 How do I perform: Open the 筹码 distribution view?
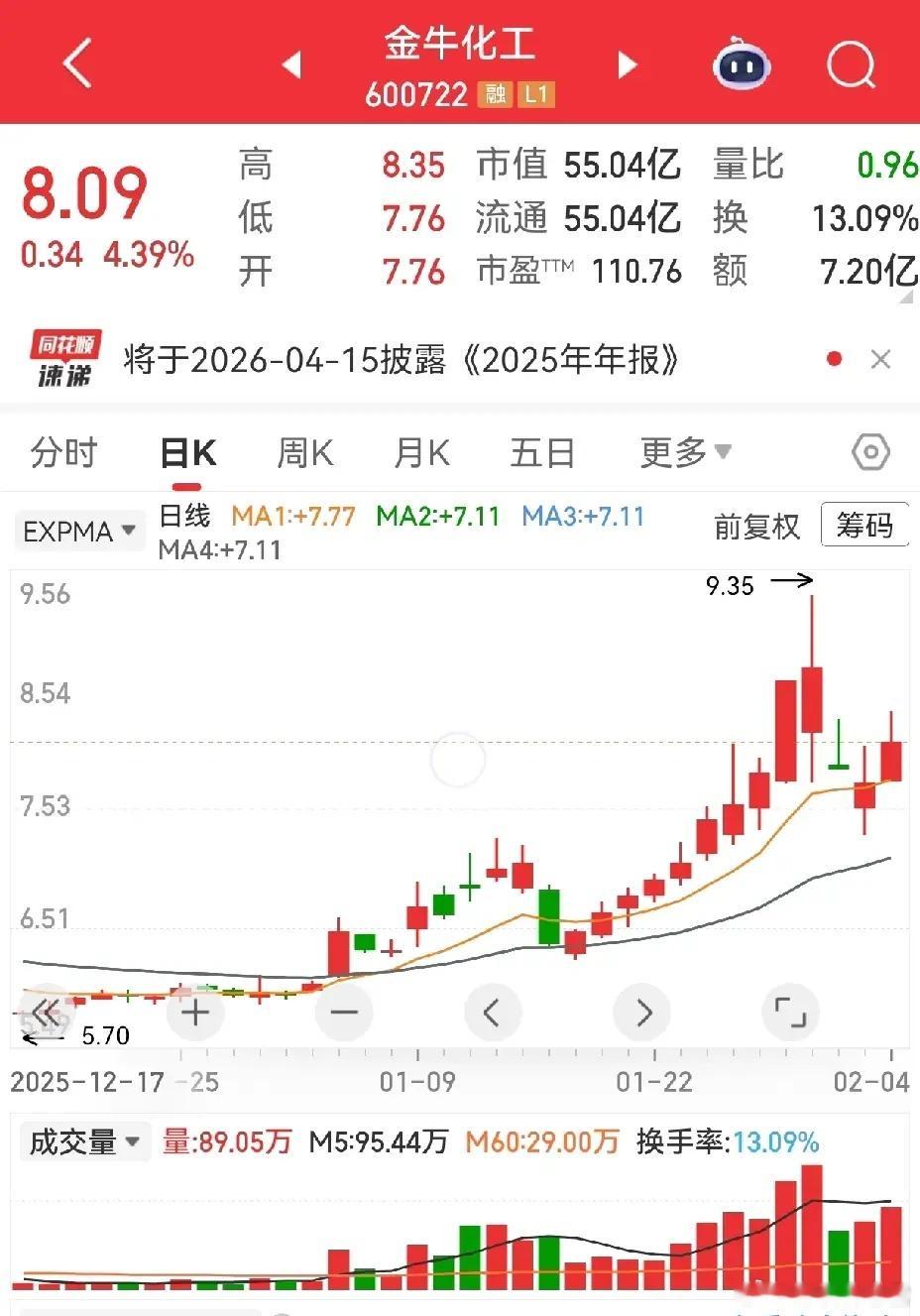[864, 525]
